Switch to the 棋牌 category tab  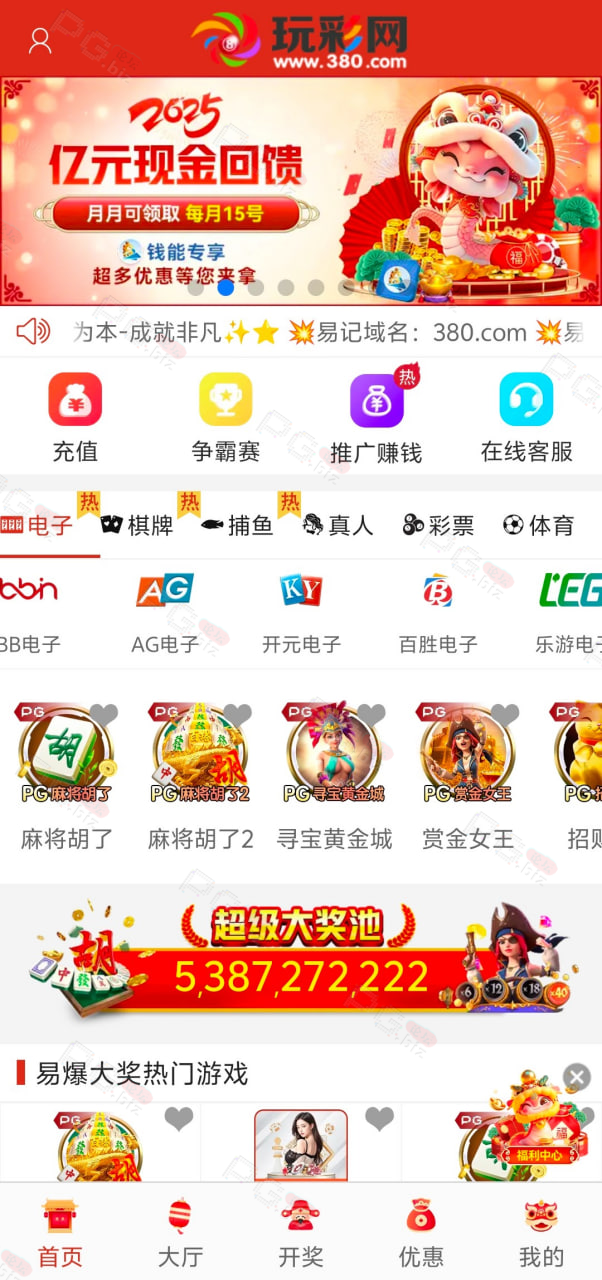point(138,525)
